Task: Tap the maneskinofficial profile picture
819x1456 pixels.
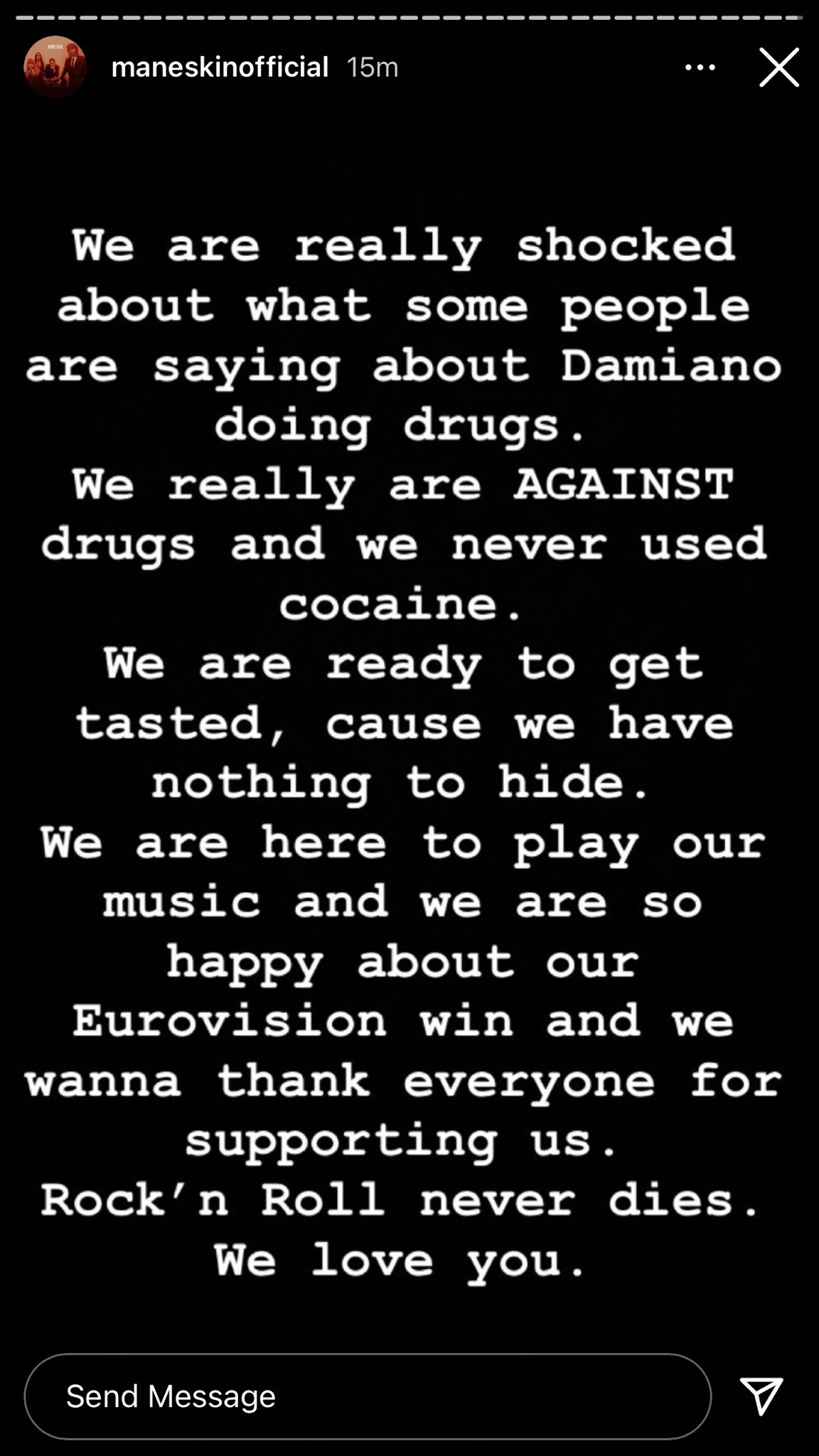Action: pyautogui.click(x=55, y=68)
